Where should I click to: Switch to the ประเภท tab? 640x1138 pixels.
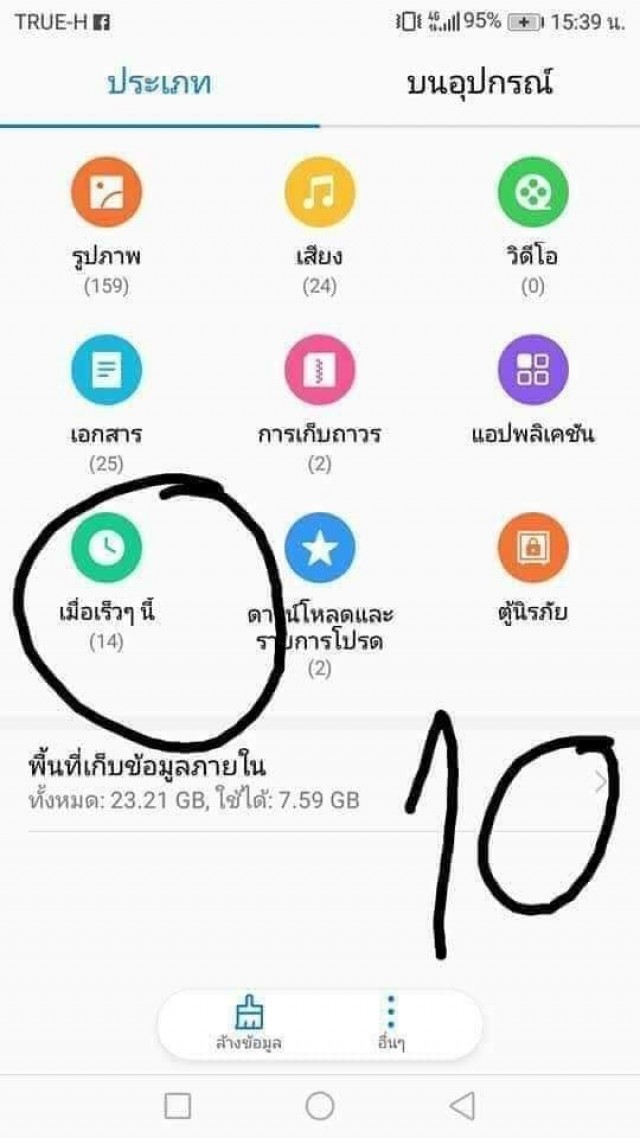[160, 85]
